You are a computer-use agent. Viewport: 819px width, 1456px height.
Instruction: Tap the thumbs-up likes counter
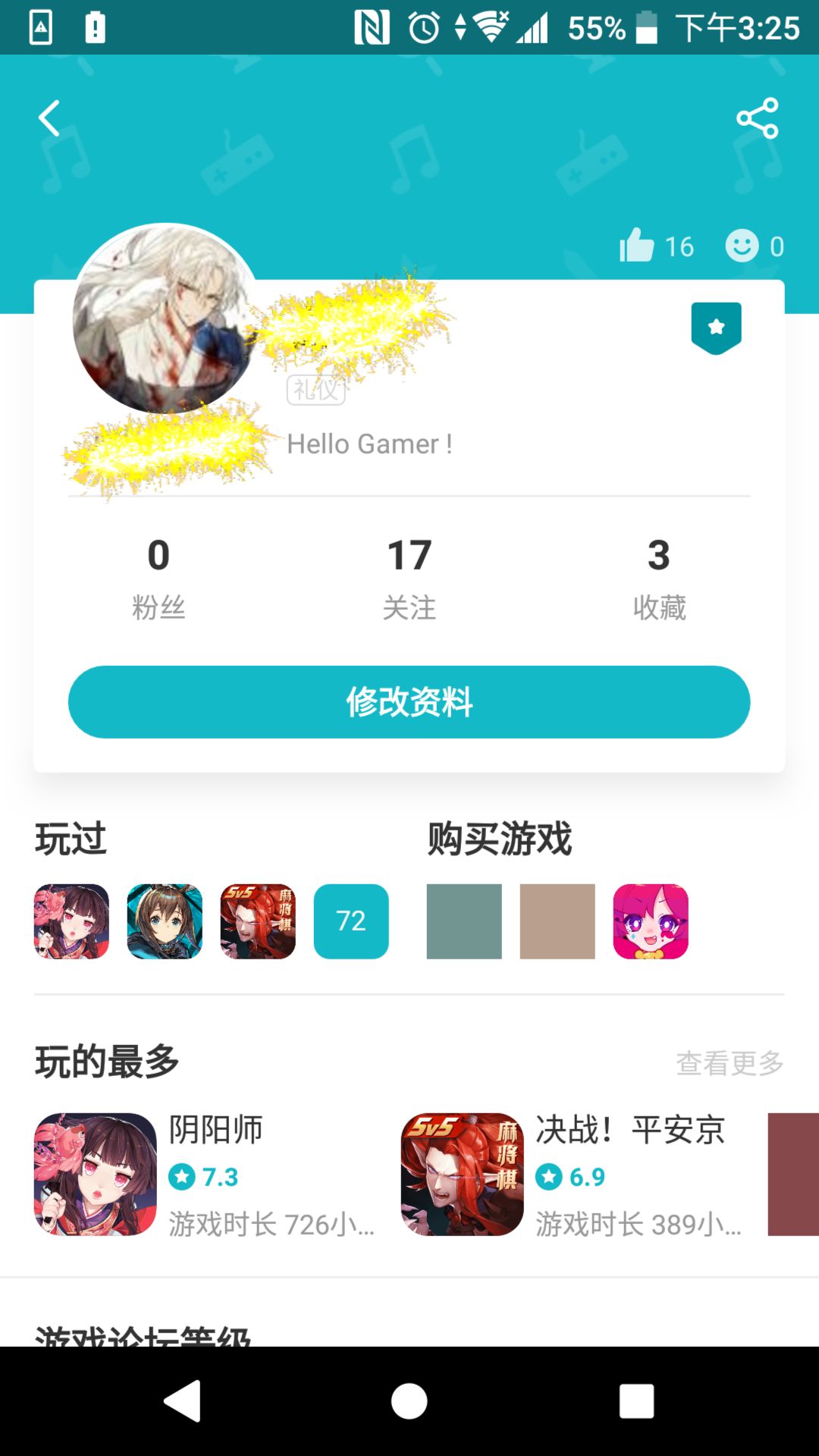click(x=657, y=246)
